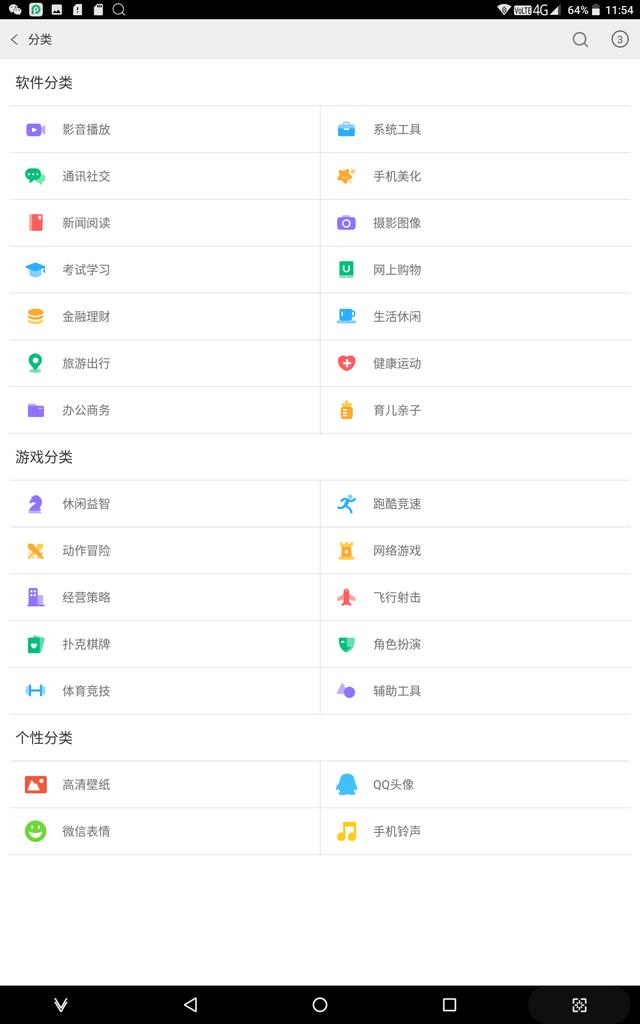Tap the system home button

320,1004
